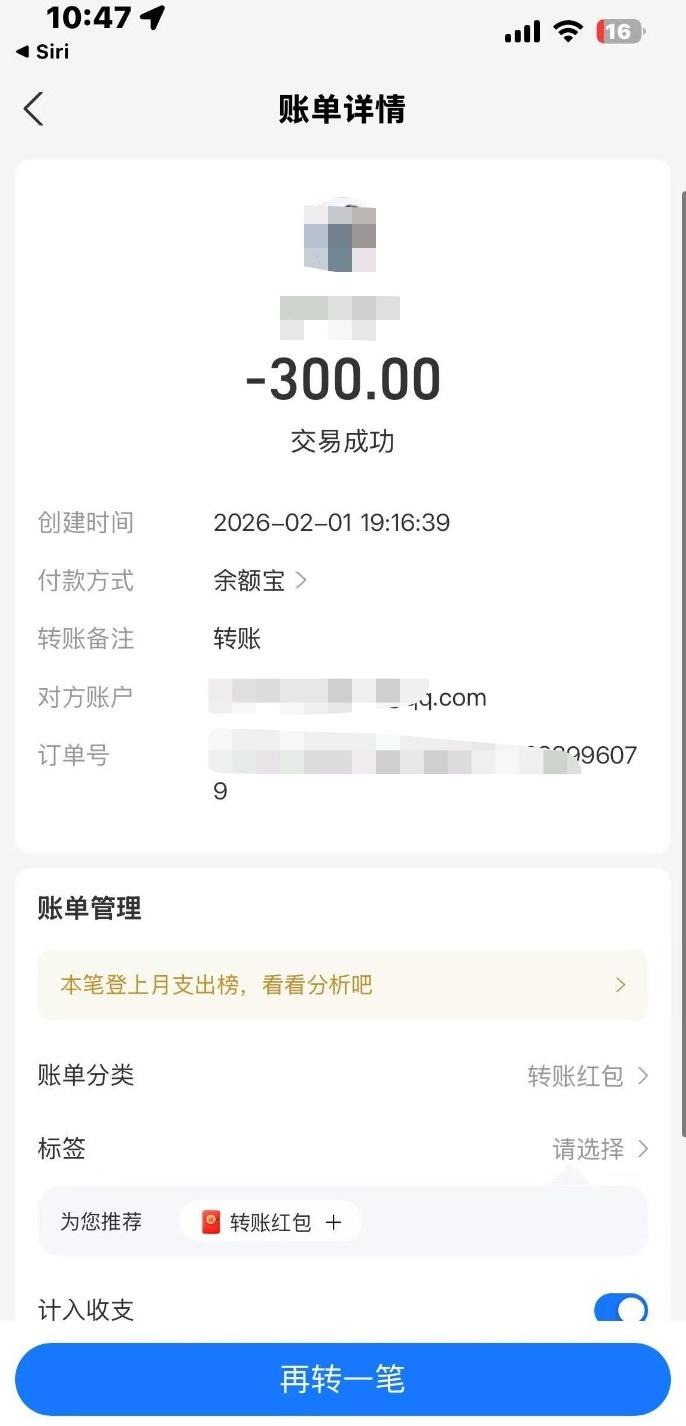Return to Siri via status bar
Viewport: 686px width, 1426px height.
click(x=42, y=52)
